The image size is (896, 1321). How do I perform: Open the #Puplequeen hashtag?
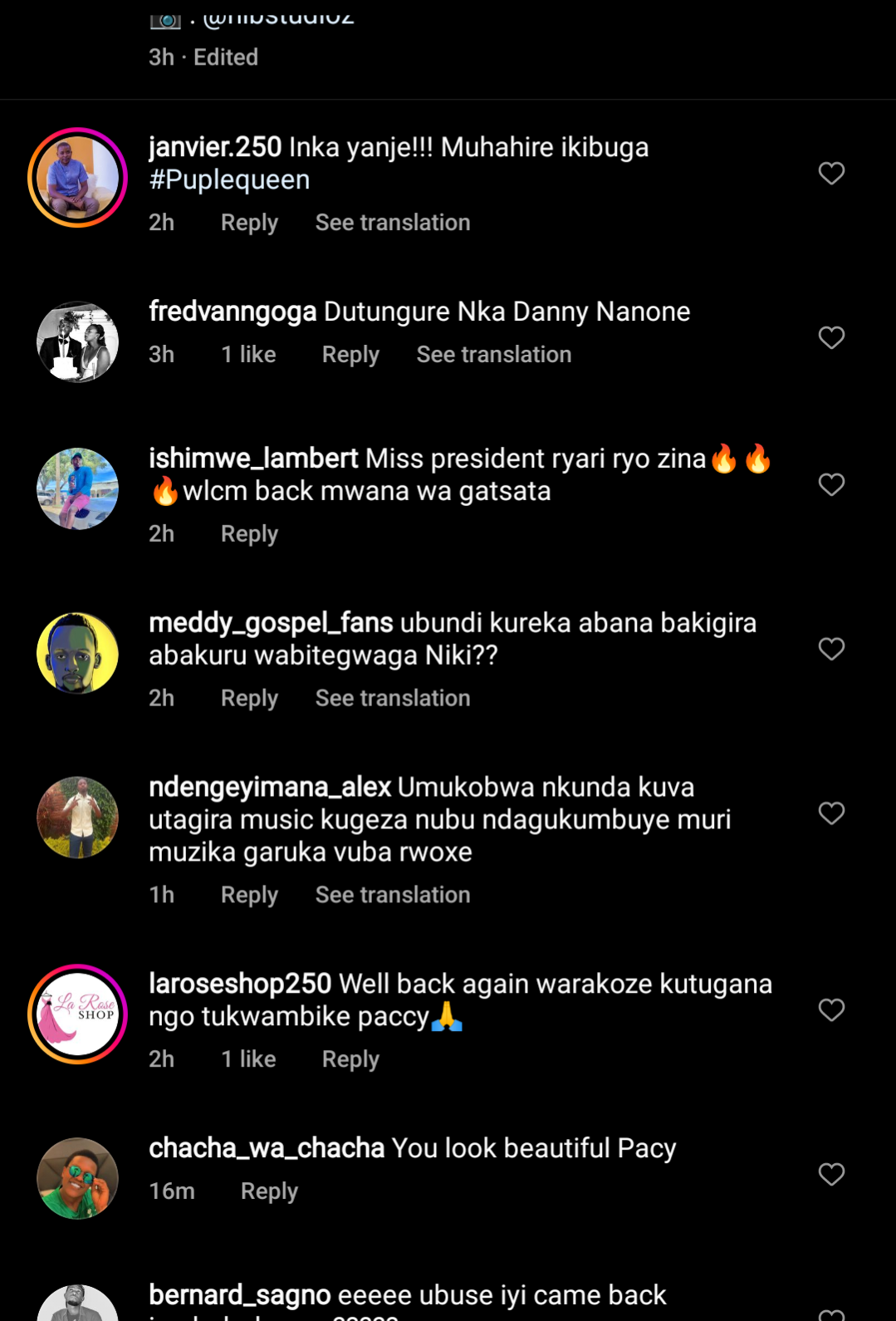[229, 180]
